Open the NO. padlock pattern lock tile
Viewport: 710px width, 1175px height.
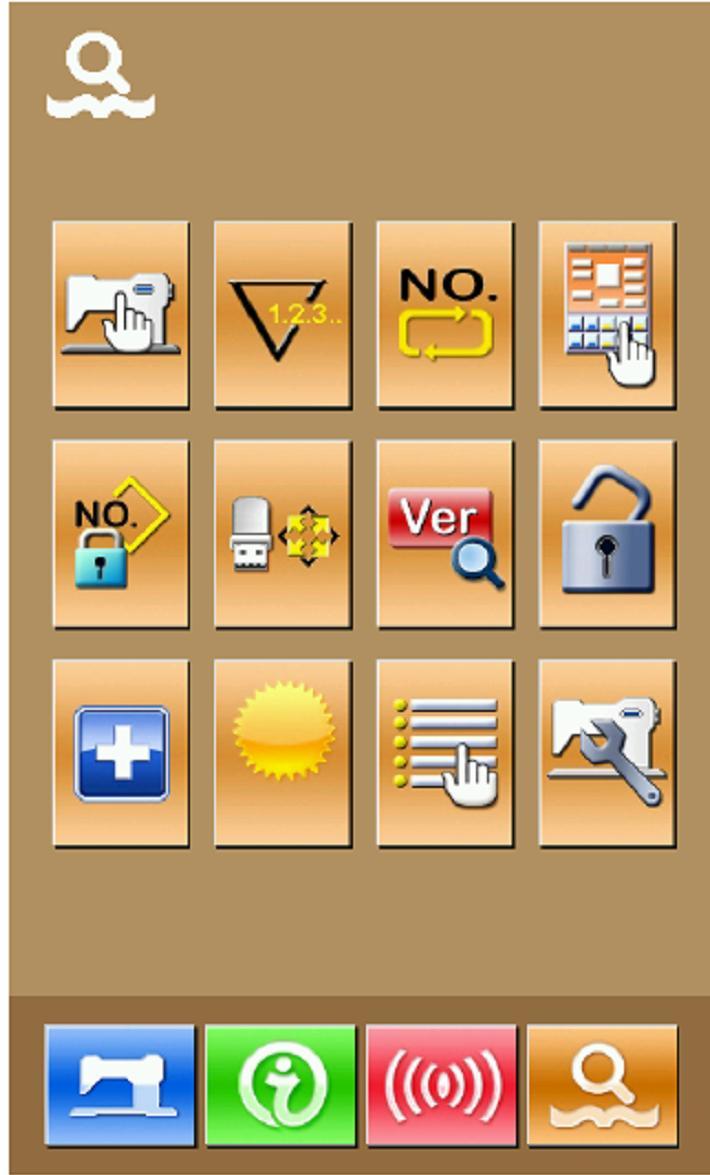121,534
